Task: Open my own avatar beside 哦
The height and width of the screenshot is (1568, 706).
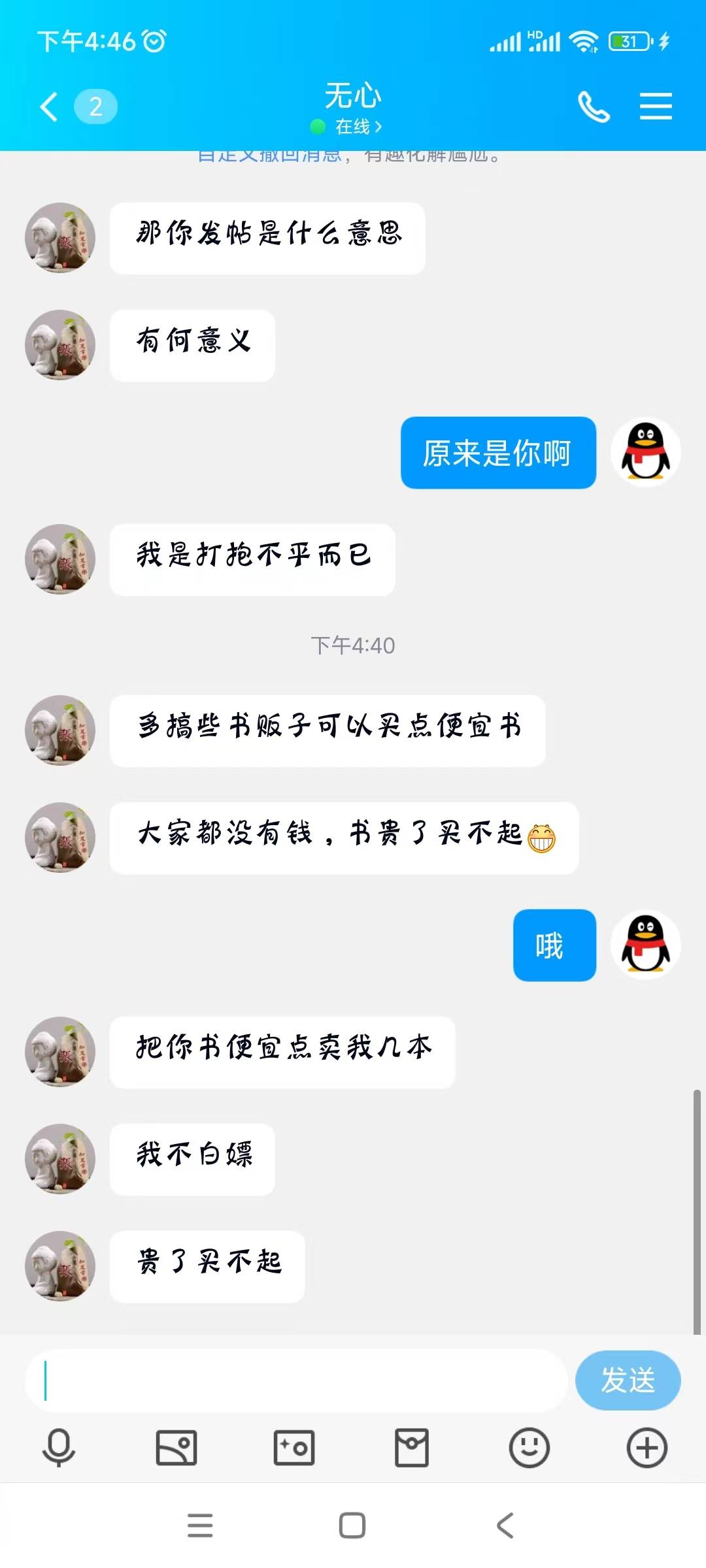Action: [645, 945]
